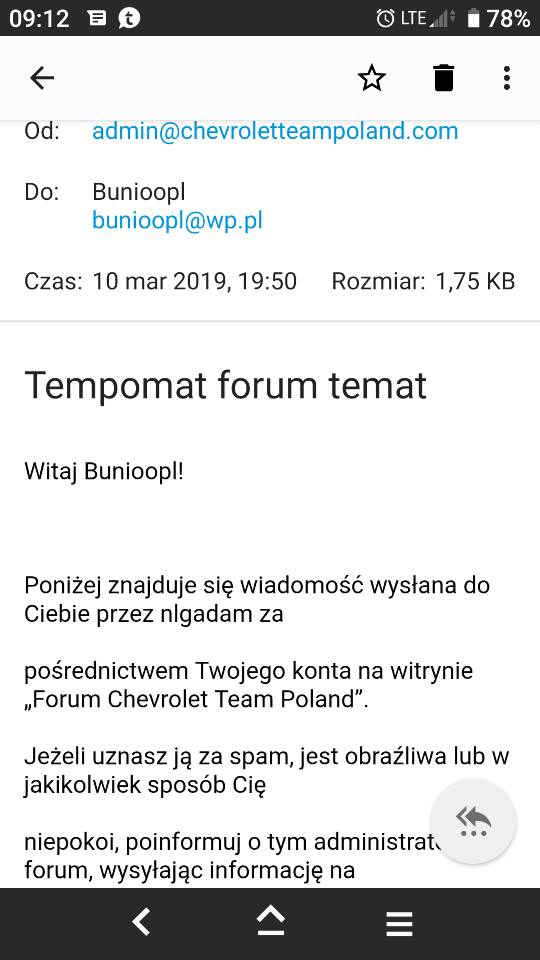The width and height of the screenshot is (540, 960).
Task: Tap the system back chevron
Action: (x=141, y=922)
